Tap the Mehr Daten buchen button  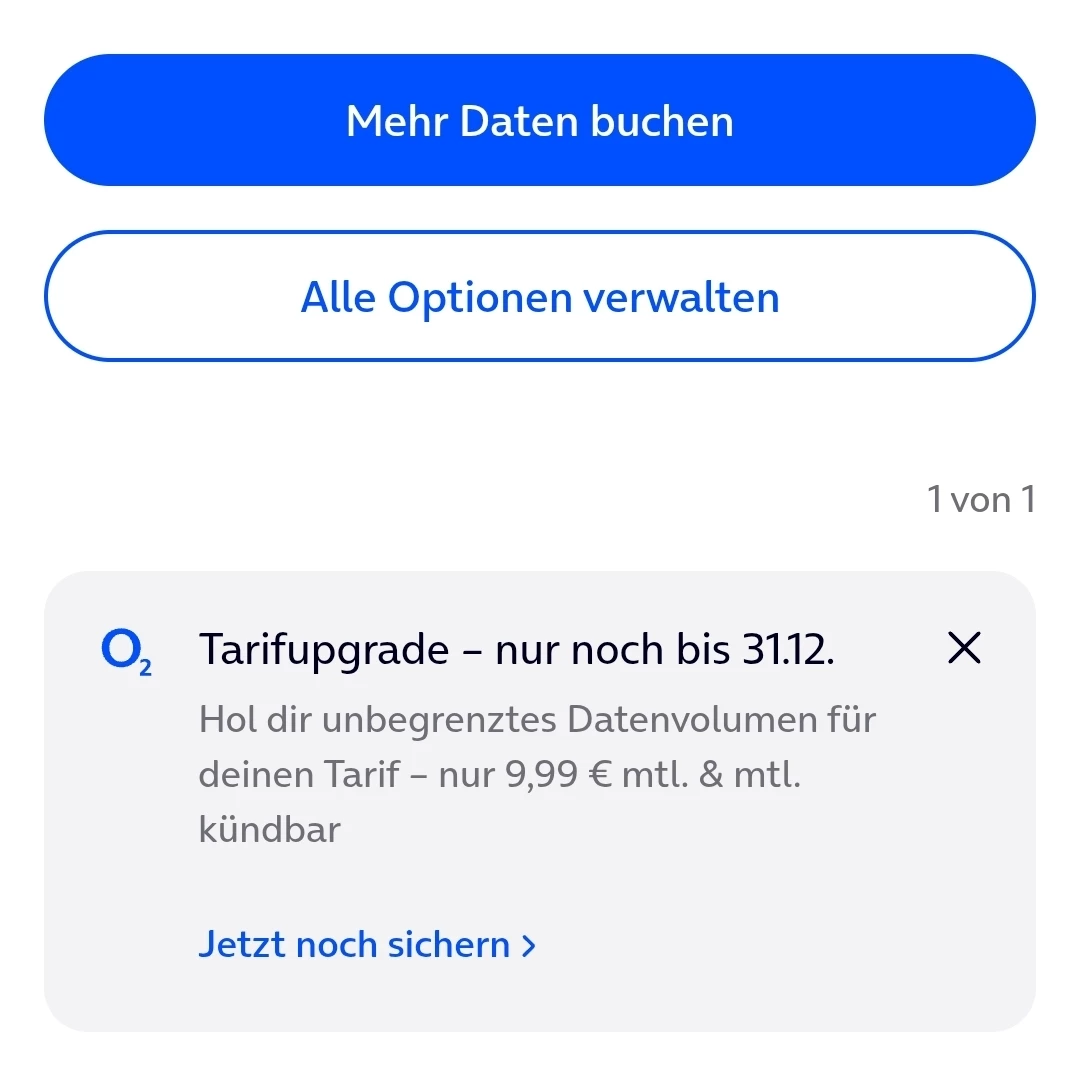click(x=540, y=121)
